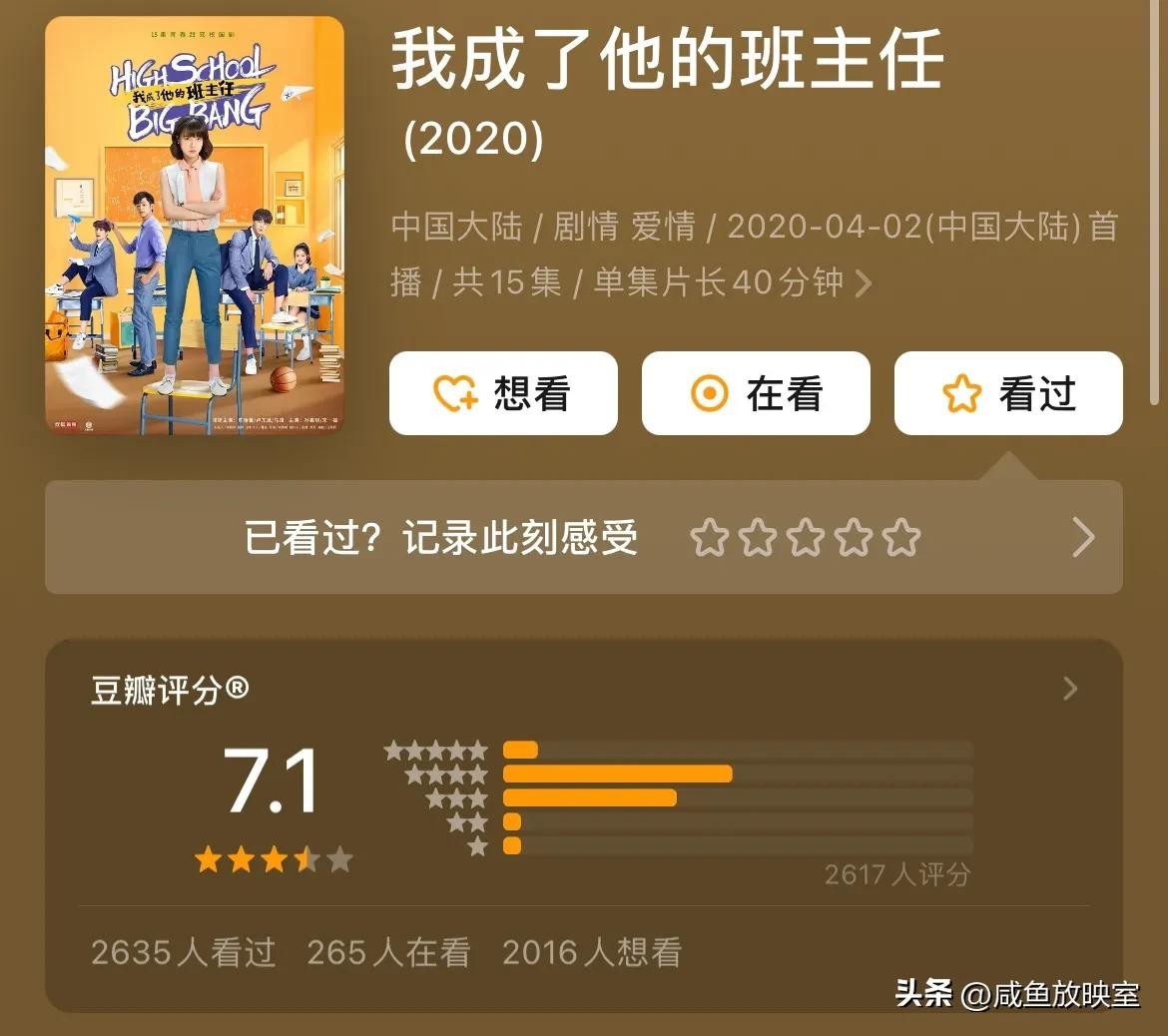Open the 记录此刻感受 rating row
The image size is (1168, 1036).
[1082, 538]
